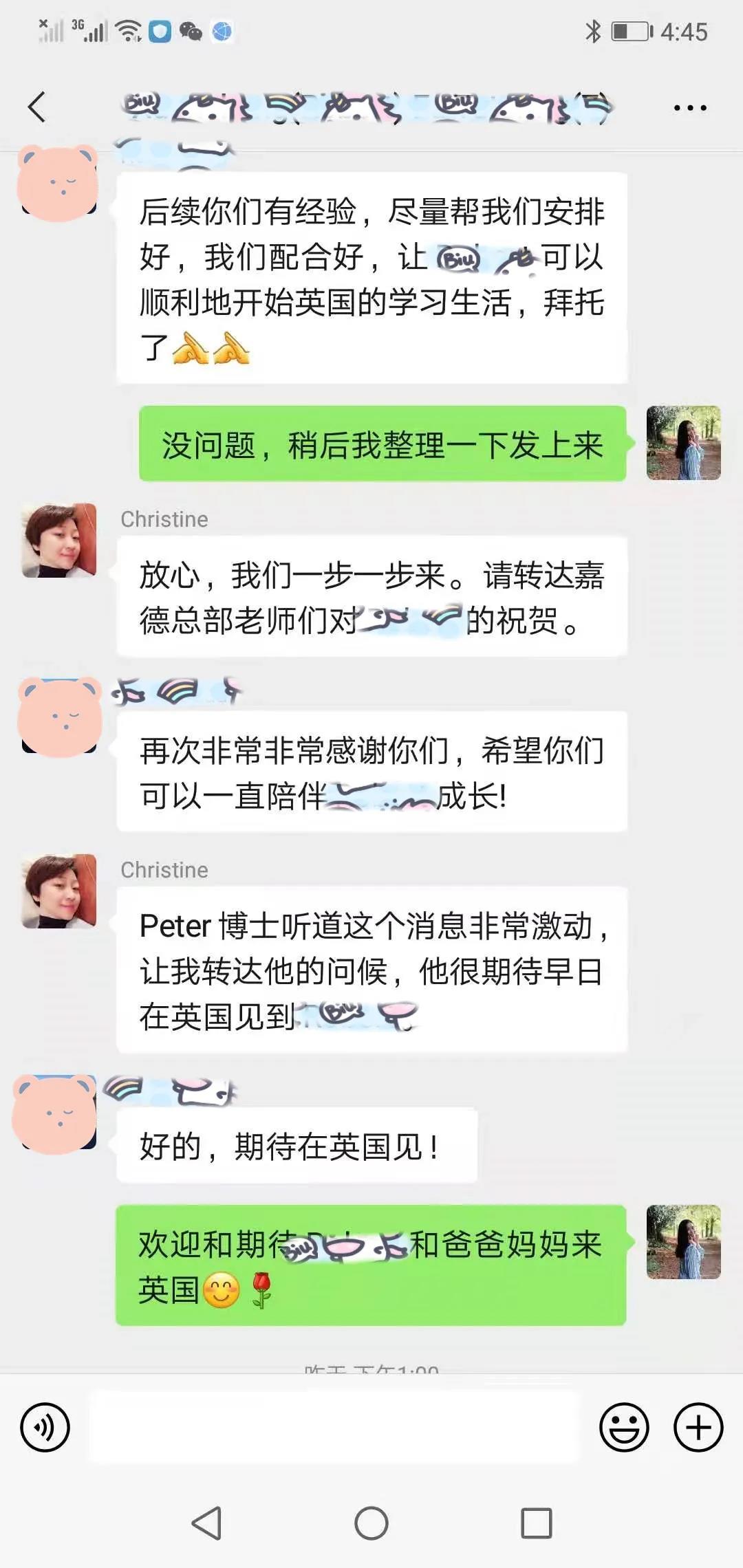Open the plus attachment menu
The height and width of the screenshot is (1568, 743).
click(x=698, y=1427)
